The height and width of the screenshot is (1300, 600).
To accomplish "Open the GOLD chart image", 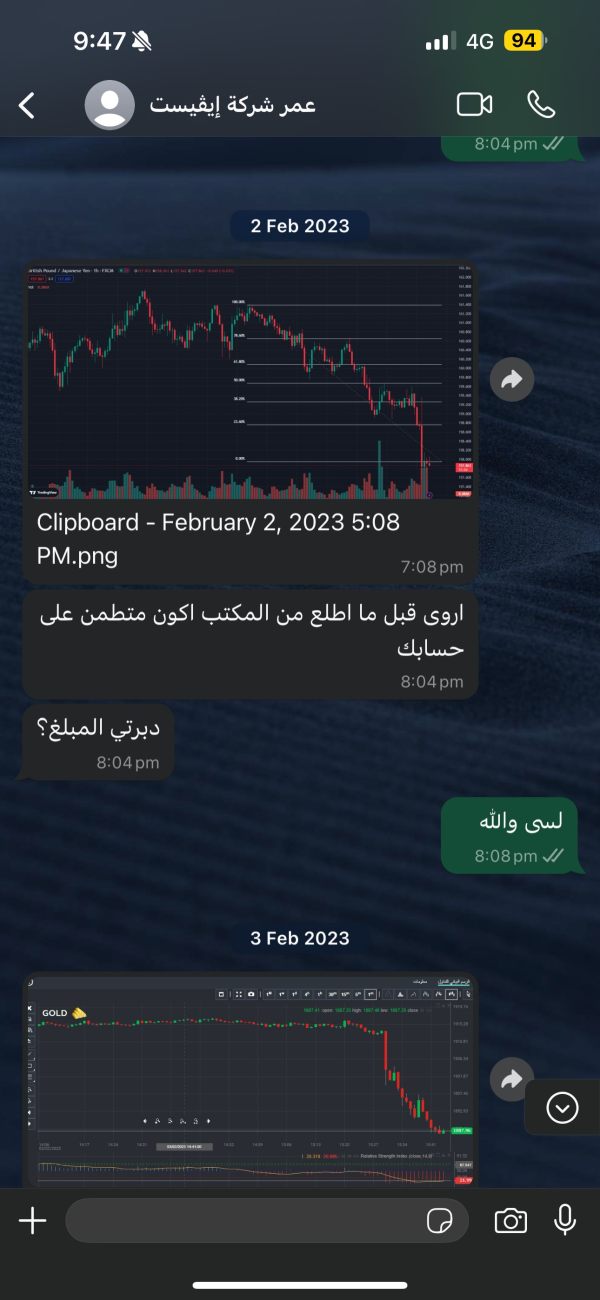I will point(250,1080).
